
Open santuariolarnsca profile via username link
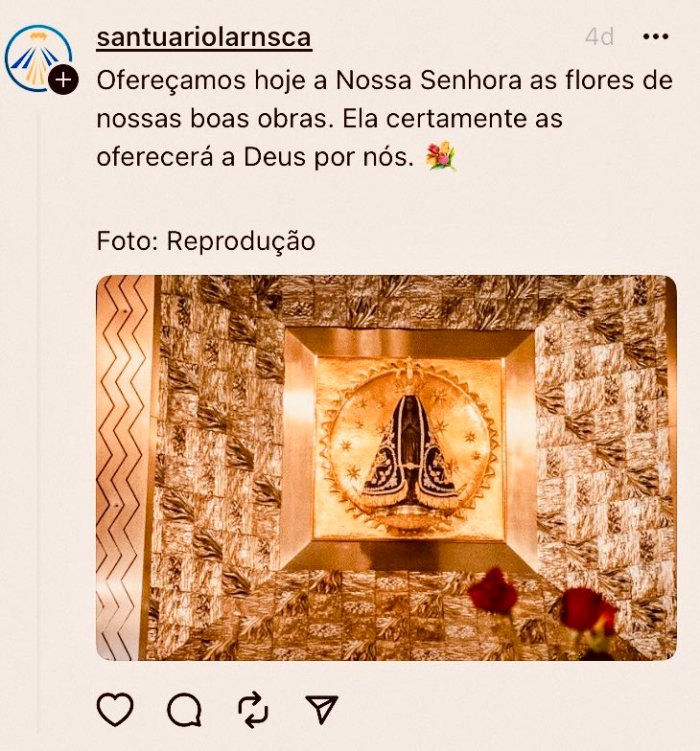coord(204,38)
